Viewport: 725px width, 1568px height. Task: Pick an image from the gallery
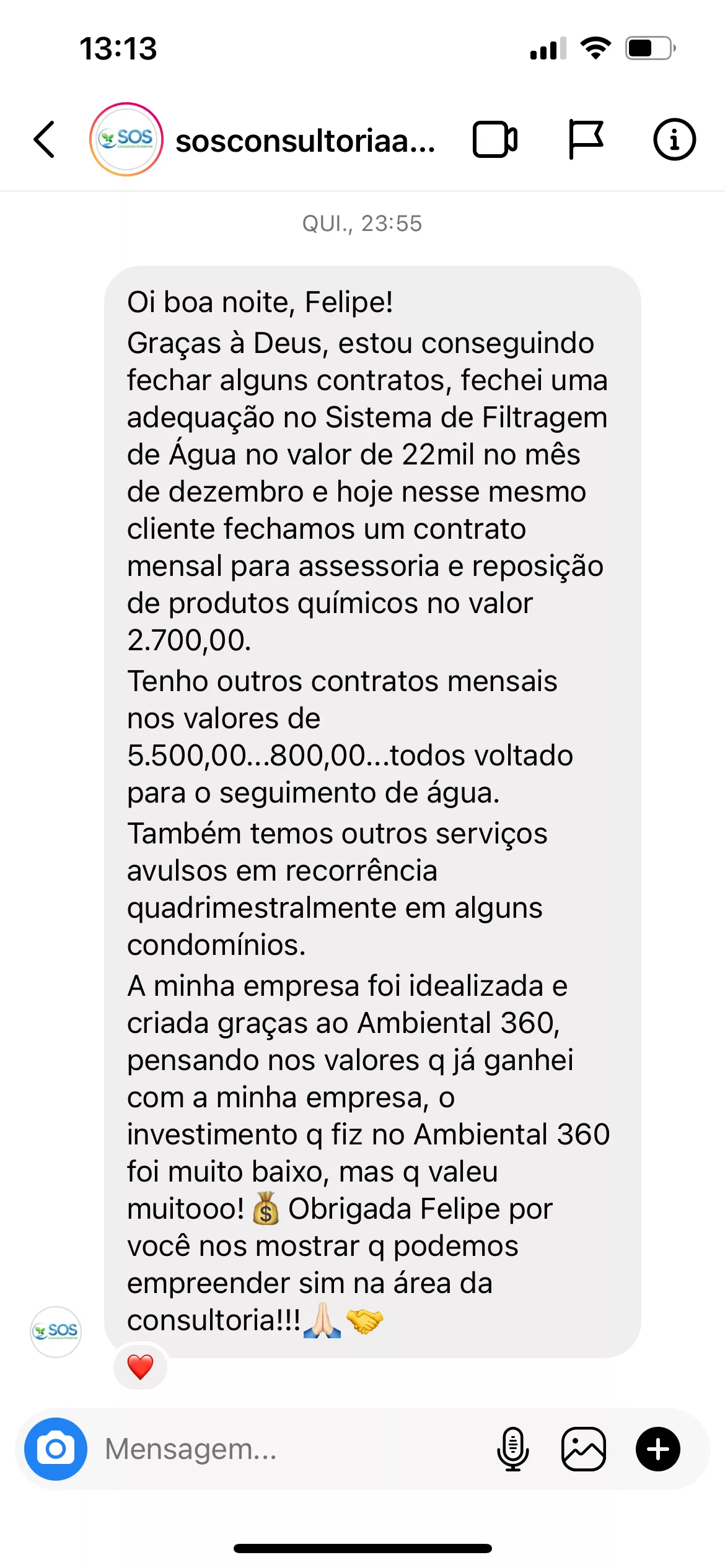[583, 1449]
